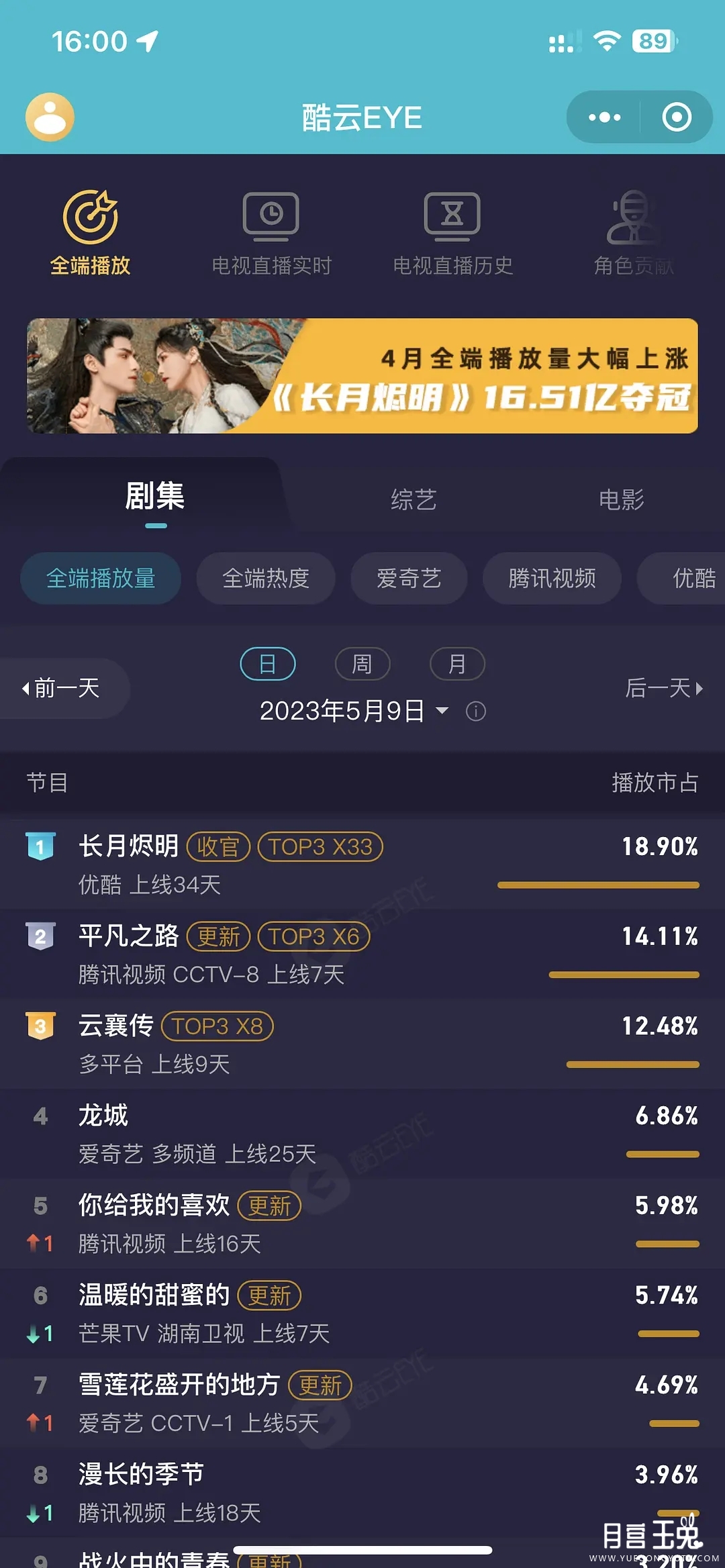Switch to the 电影 tab

point(621,499)
